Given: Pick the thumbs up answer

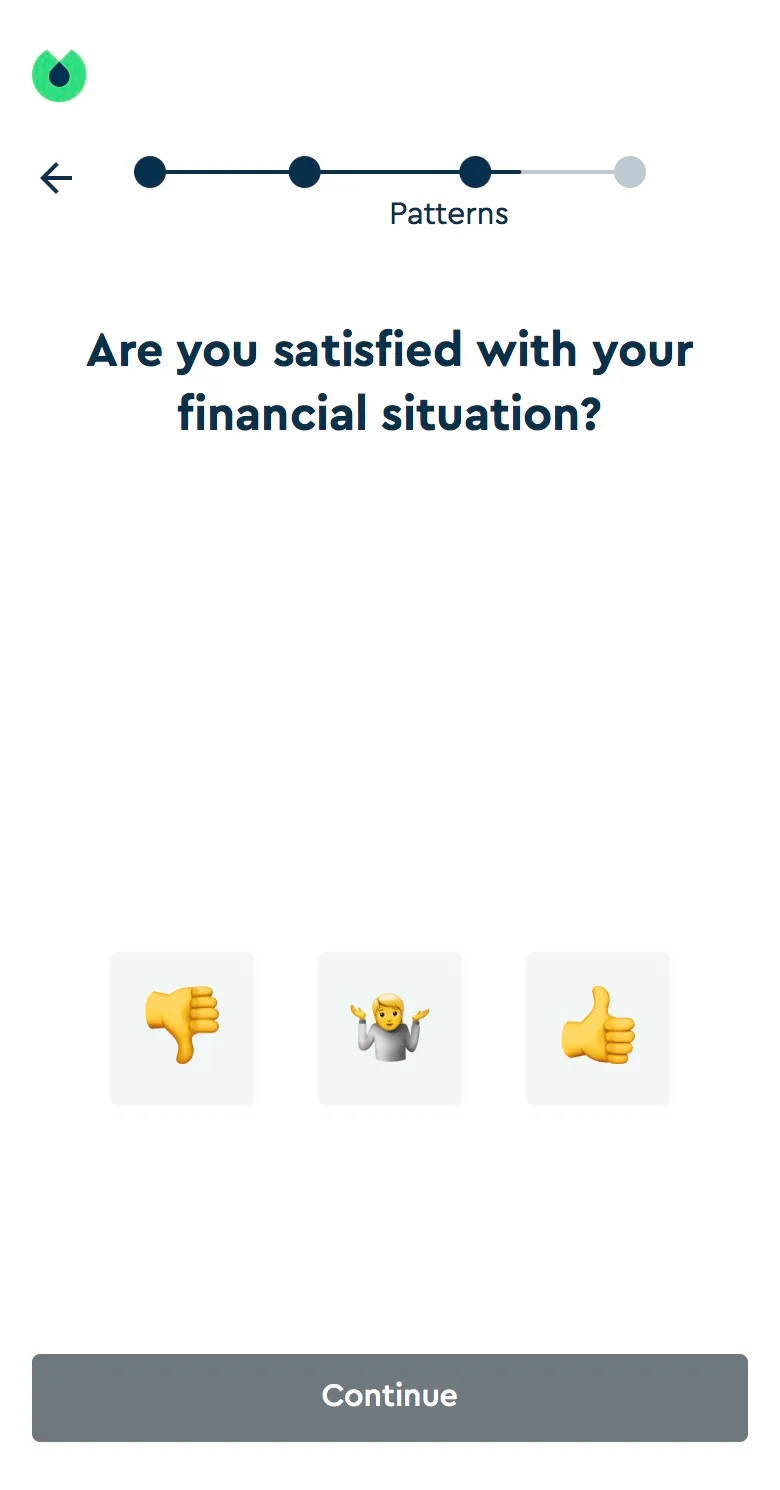Looking at the screenshot, I should click(598, 1028).
